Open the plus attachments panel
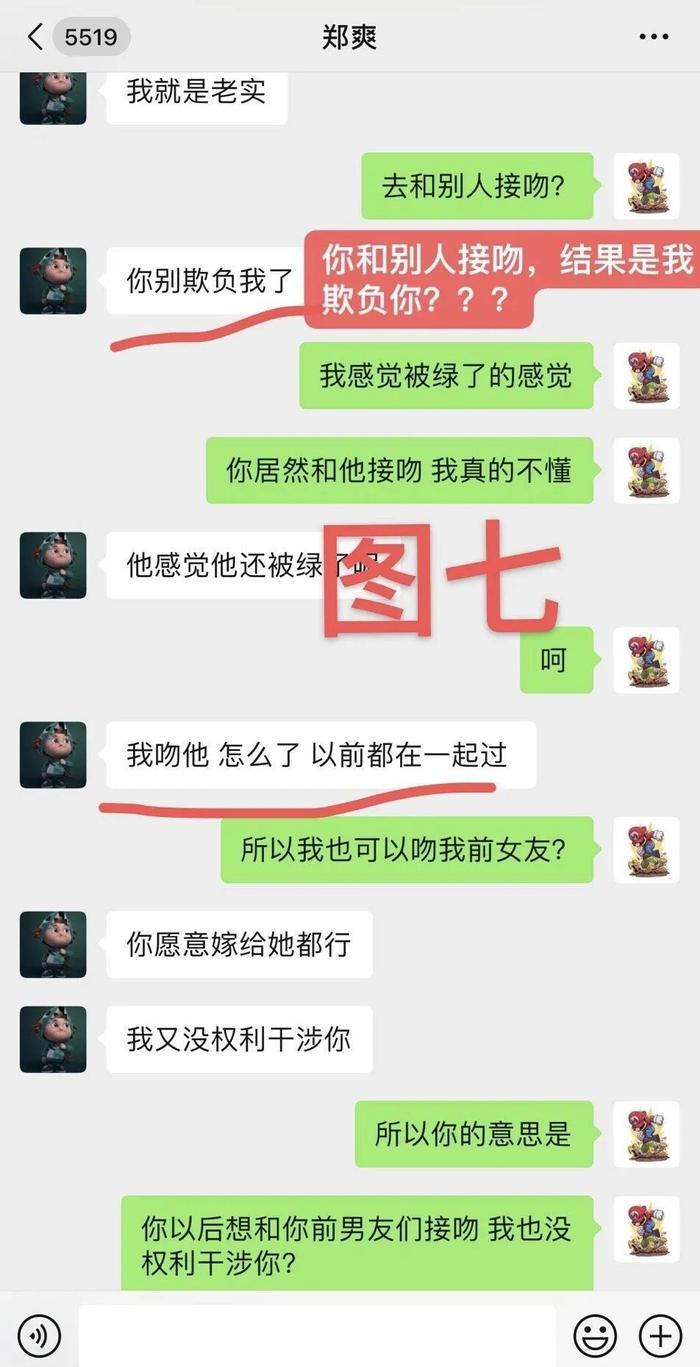This screenshot has height=1367, width=700. [660, 1335]
